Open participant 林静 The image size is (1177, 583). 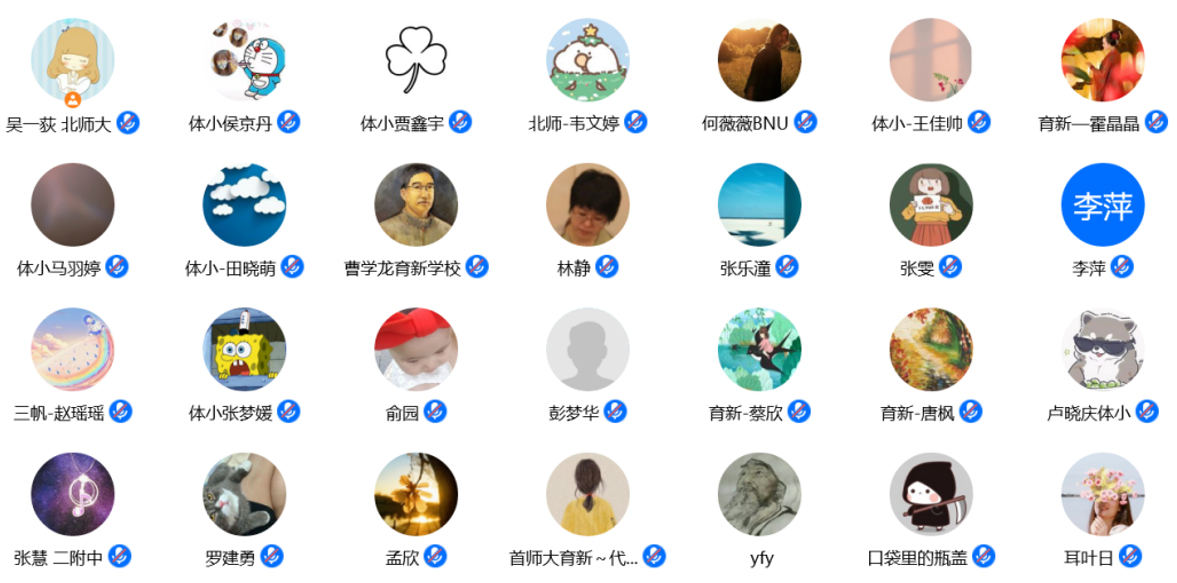tap(588, 205)
